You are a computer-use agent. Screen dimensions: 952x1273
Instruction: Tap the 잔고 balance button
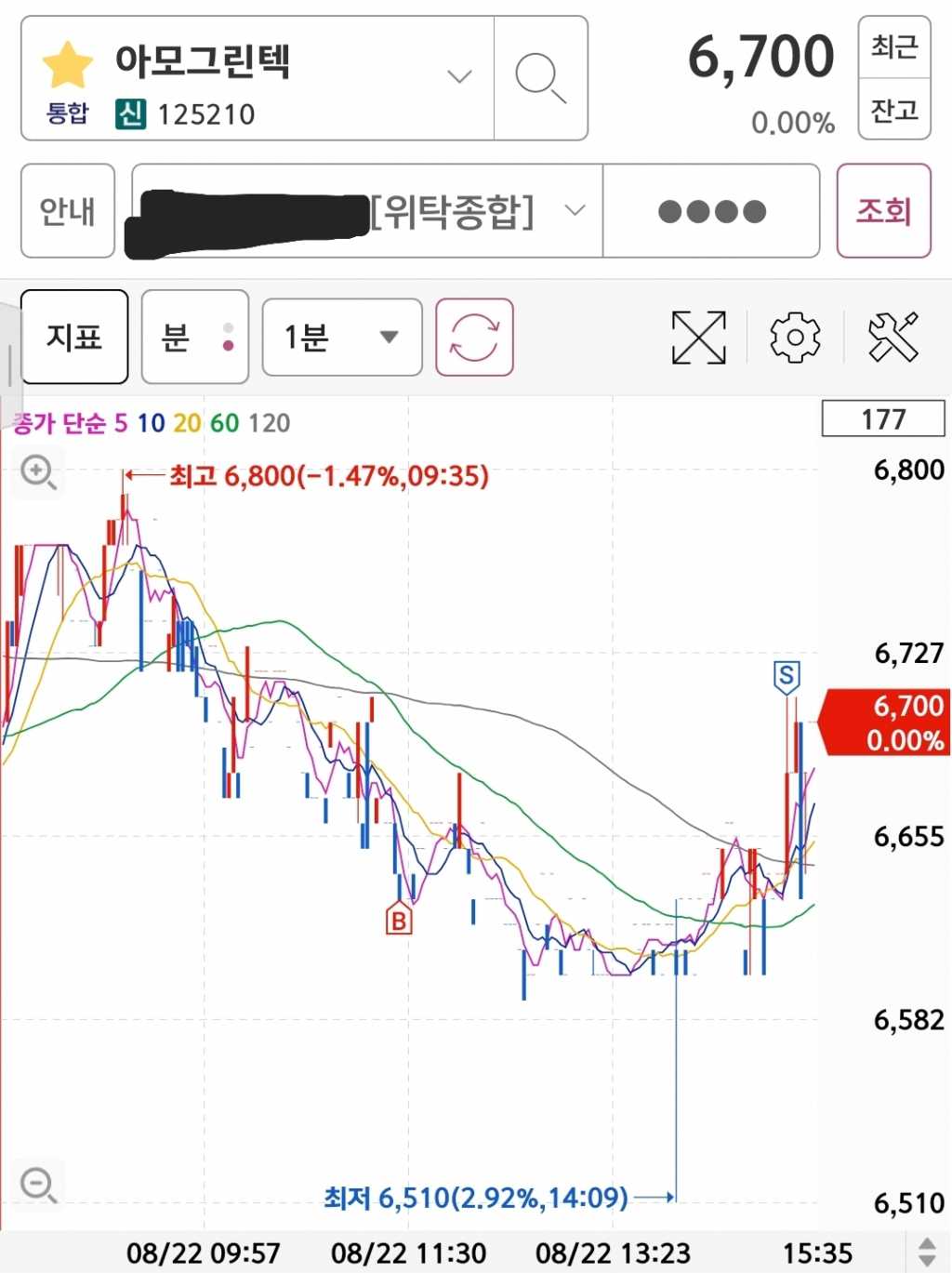click(x=893, y=110)
